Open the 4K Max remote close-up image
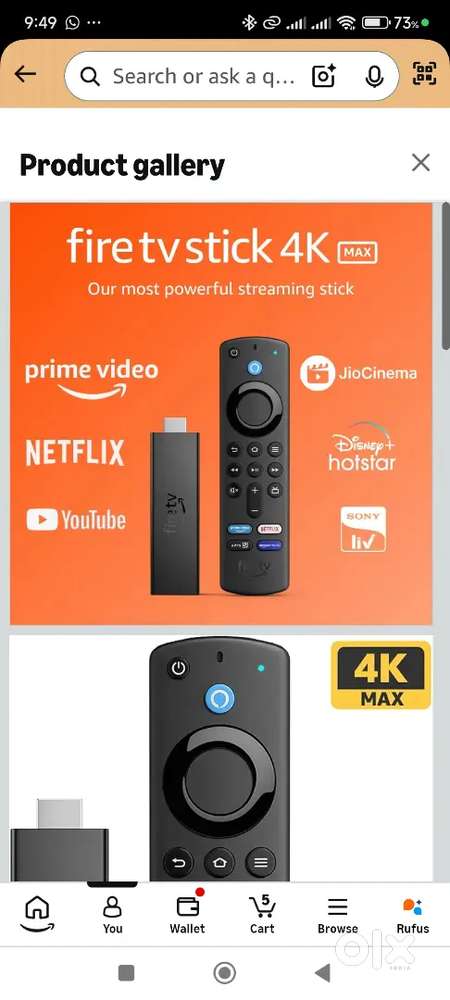Screen dimensions: 450x1000 click(221, 759)
